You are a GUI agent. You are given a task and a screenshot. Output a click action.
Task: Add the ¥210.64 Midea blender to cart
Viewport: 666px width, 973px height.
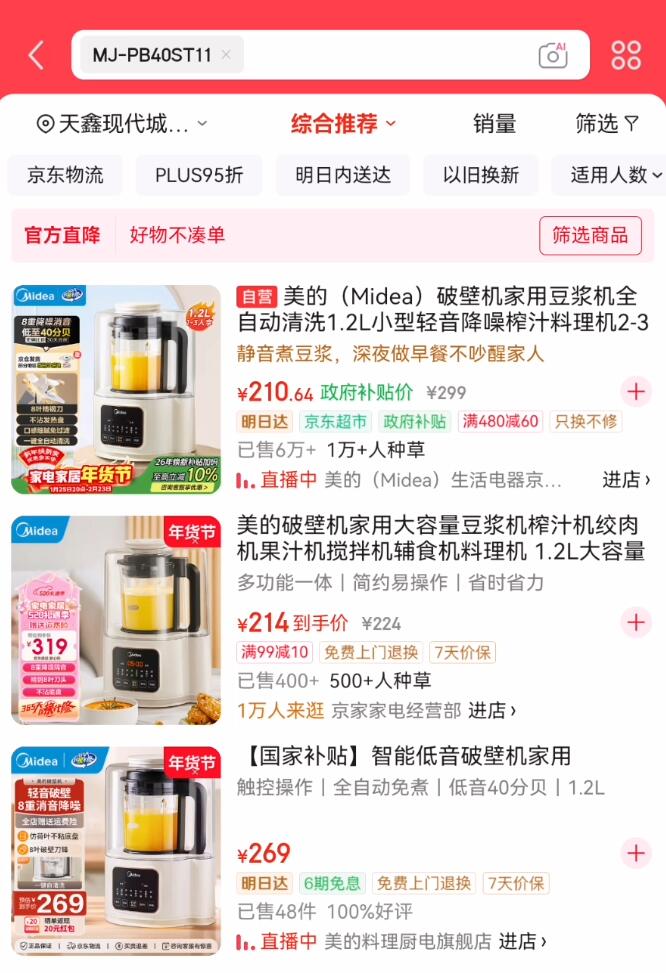(x=636, y=391)
